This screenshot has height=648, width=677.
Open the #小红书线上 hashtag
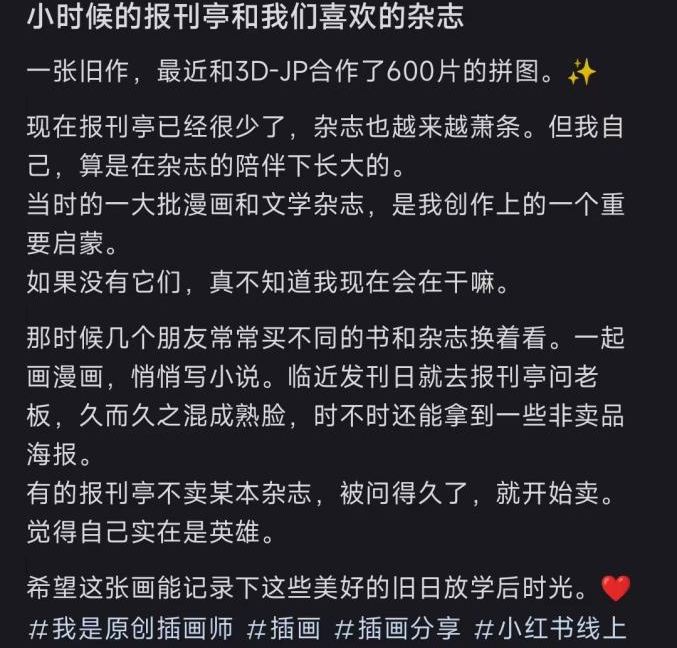click(x=549, y=628)
